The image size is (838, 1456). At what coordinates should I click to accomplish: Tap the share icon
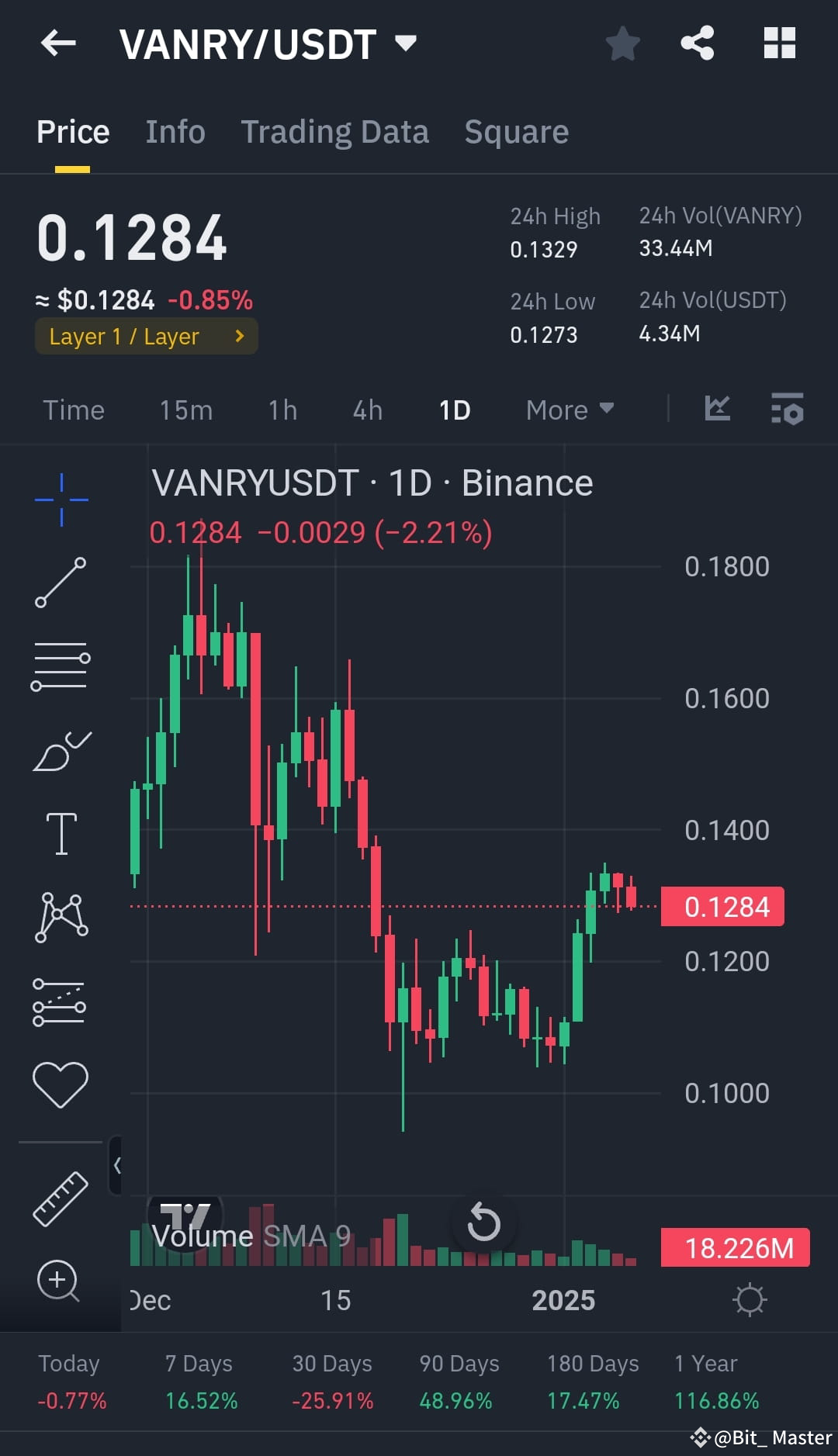point(698,44)
